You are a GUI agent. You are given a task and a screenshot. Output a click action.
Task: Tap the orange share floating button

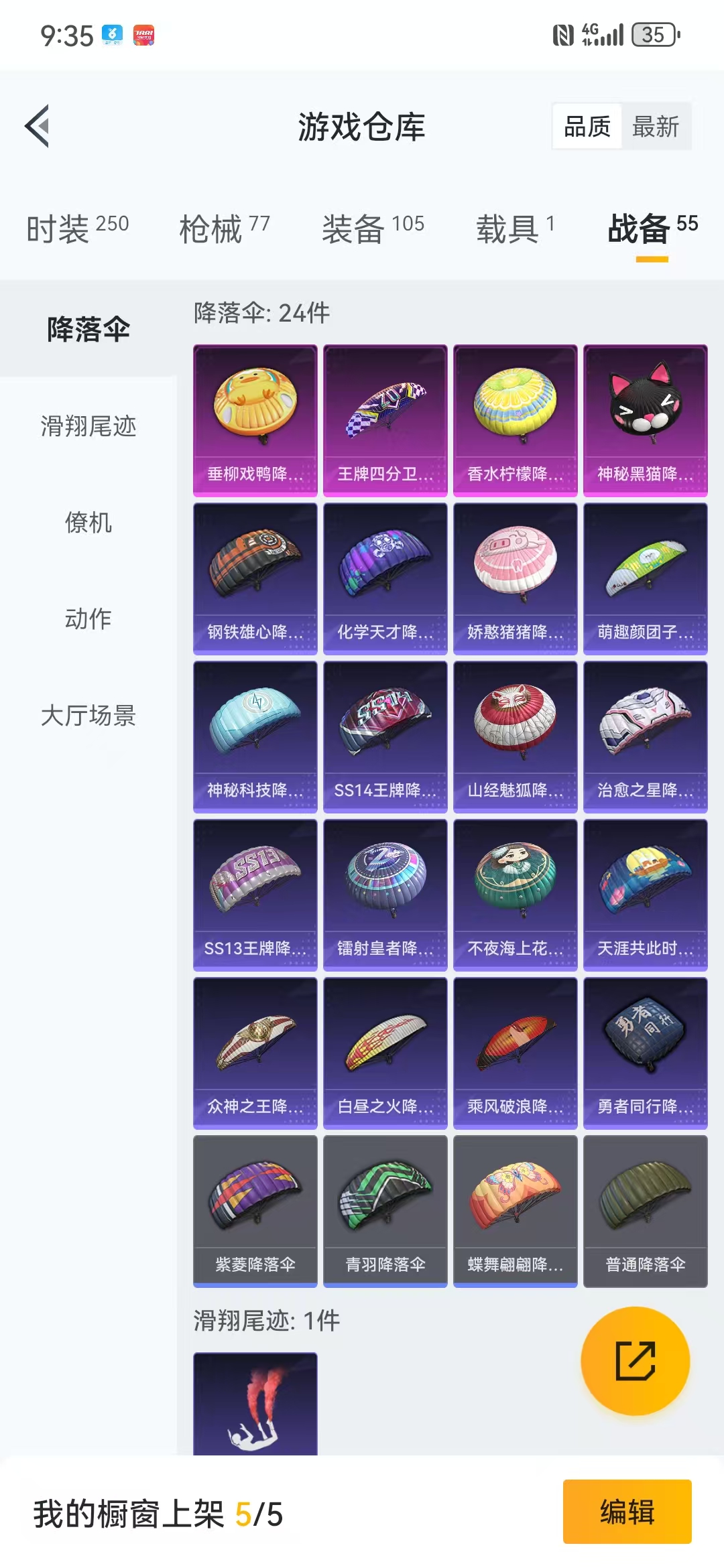635,1361
